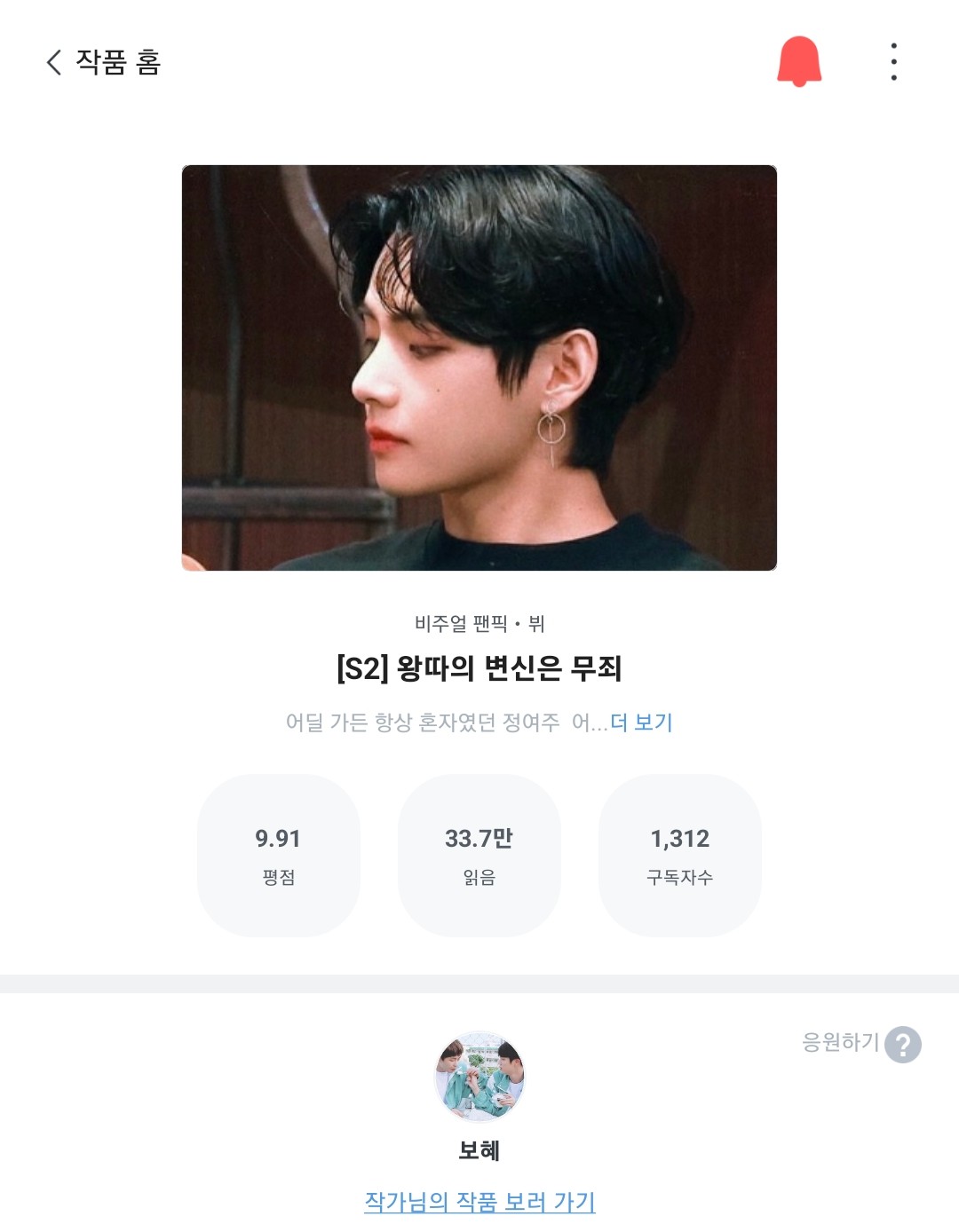Tap the red notification bell
Viewport: 959px width, 1232px height.
coord(799,61)
